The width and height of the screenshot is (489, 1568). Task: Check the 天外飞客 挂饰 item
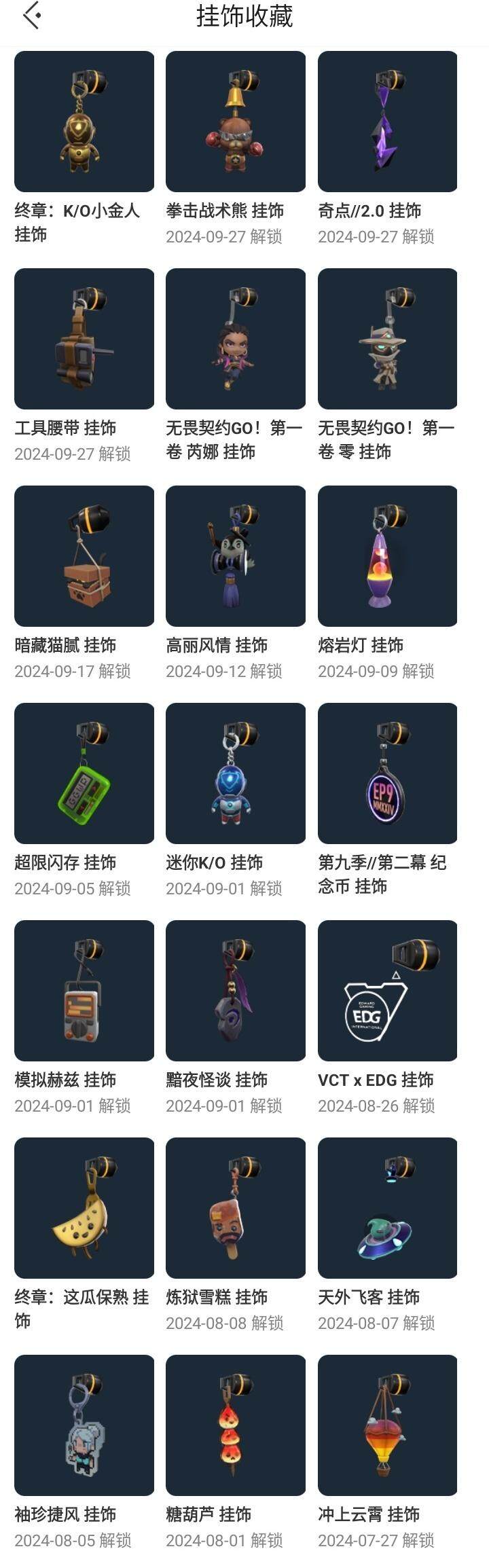(x=387, y=1208)
